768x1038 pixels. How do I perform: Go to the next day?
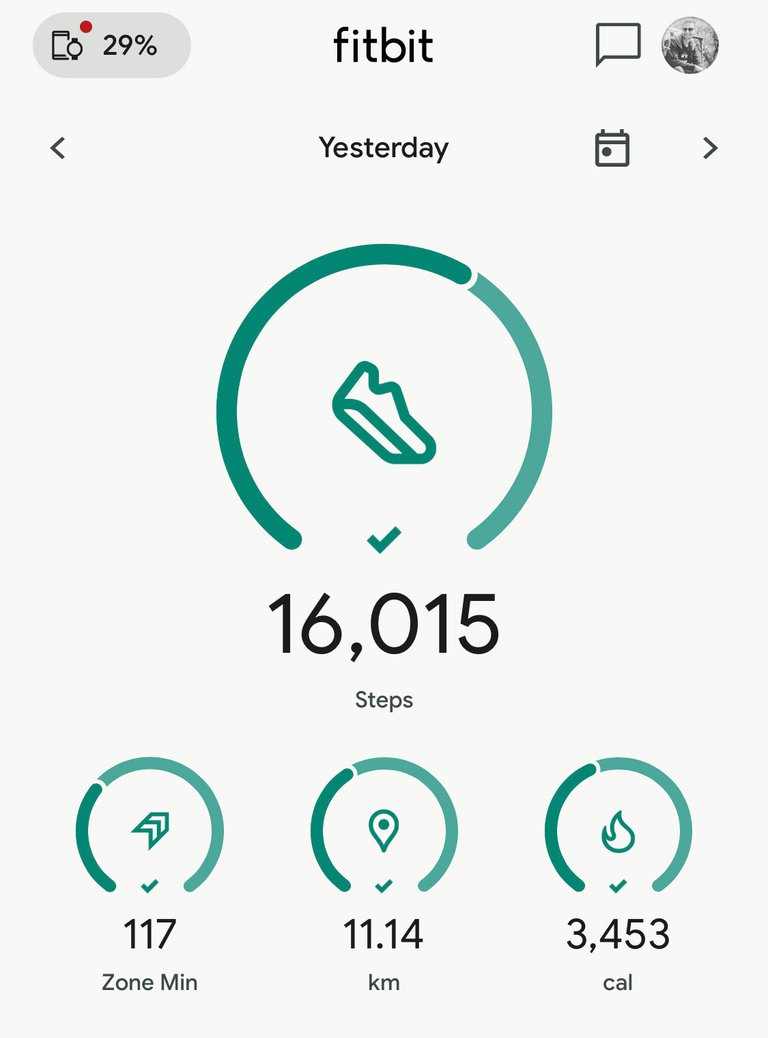coord(710,148)
